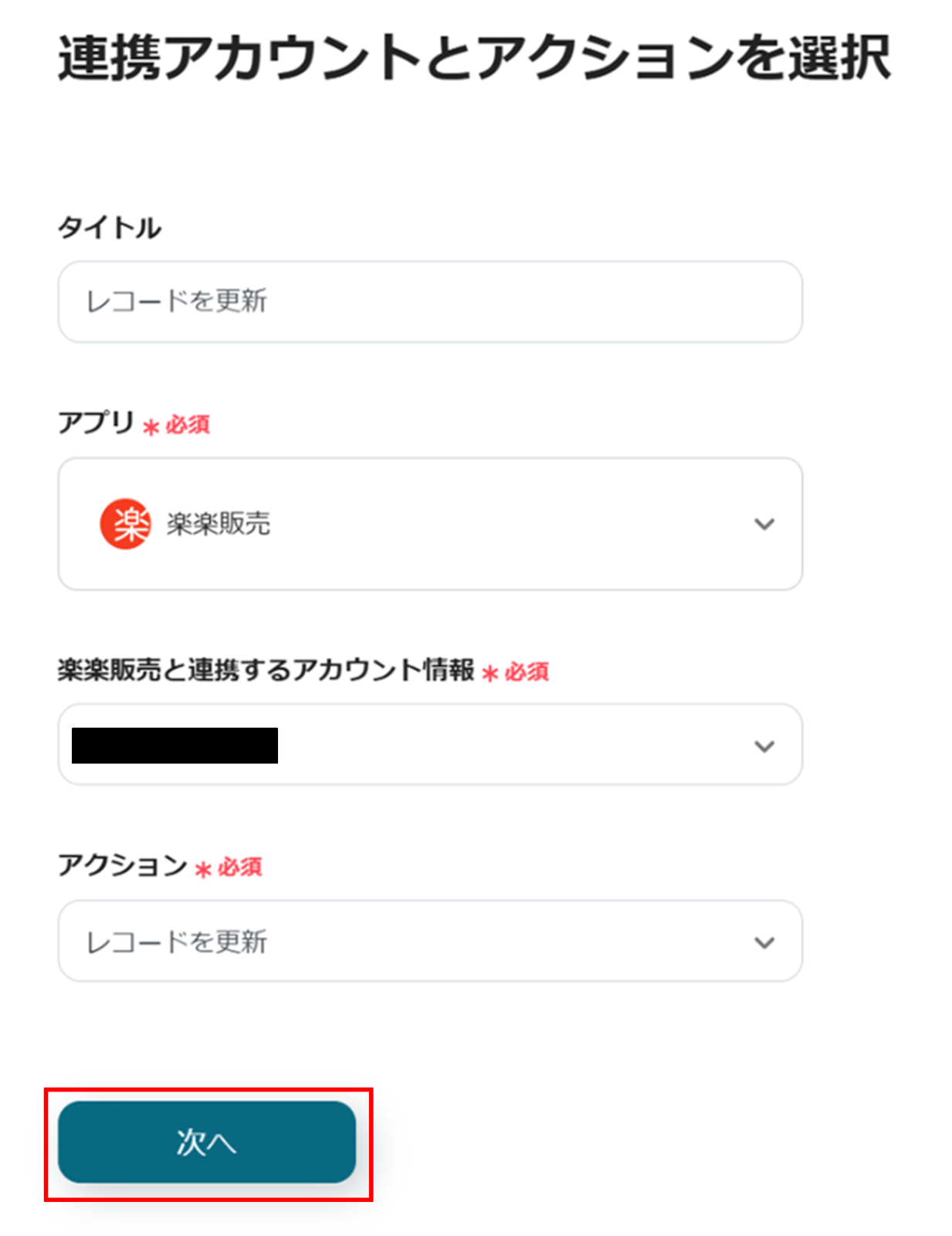The width and height of the screenshot is (952, 1236).
Task: Expand the 楽楽販売 account information dropdown
Action: tap(429, 745)
